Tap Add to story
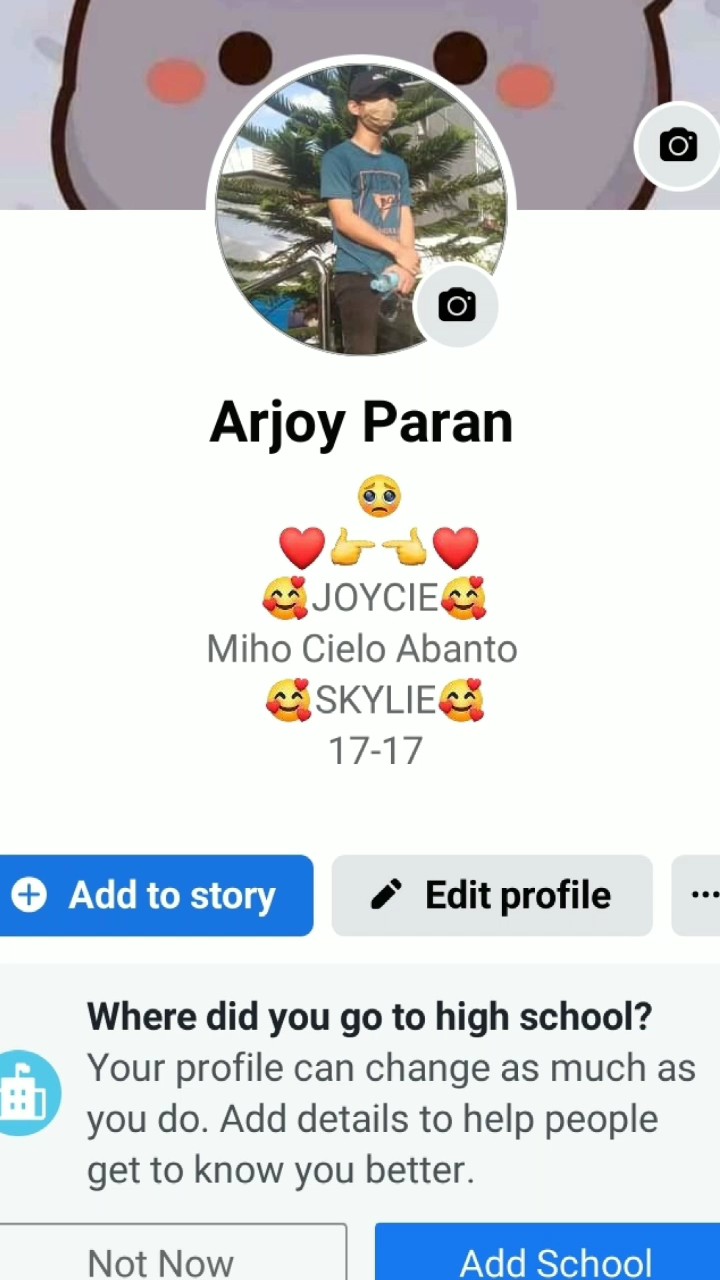Screen dimensions: 720x1280 (x=156, y=895)
